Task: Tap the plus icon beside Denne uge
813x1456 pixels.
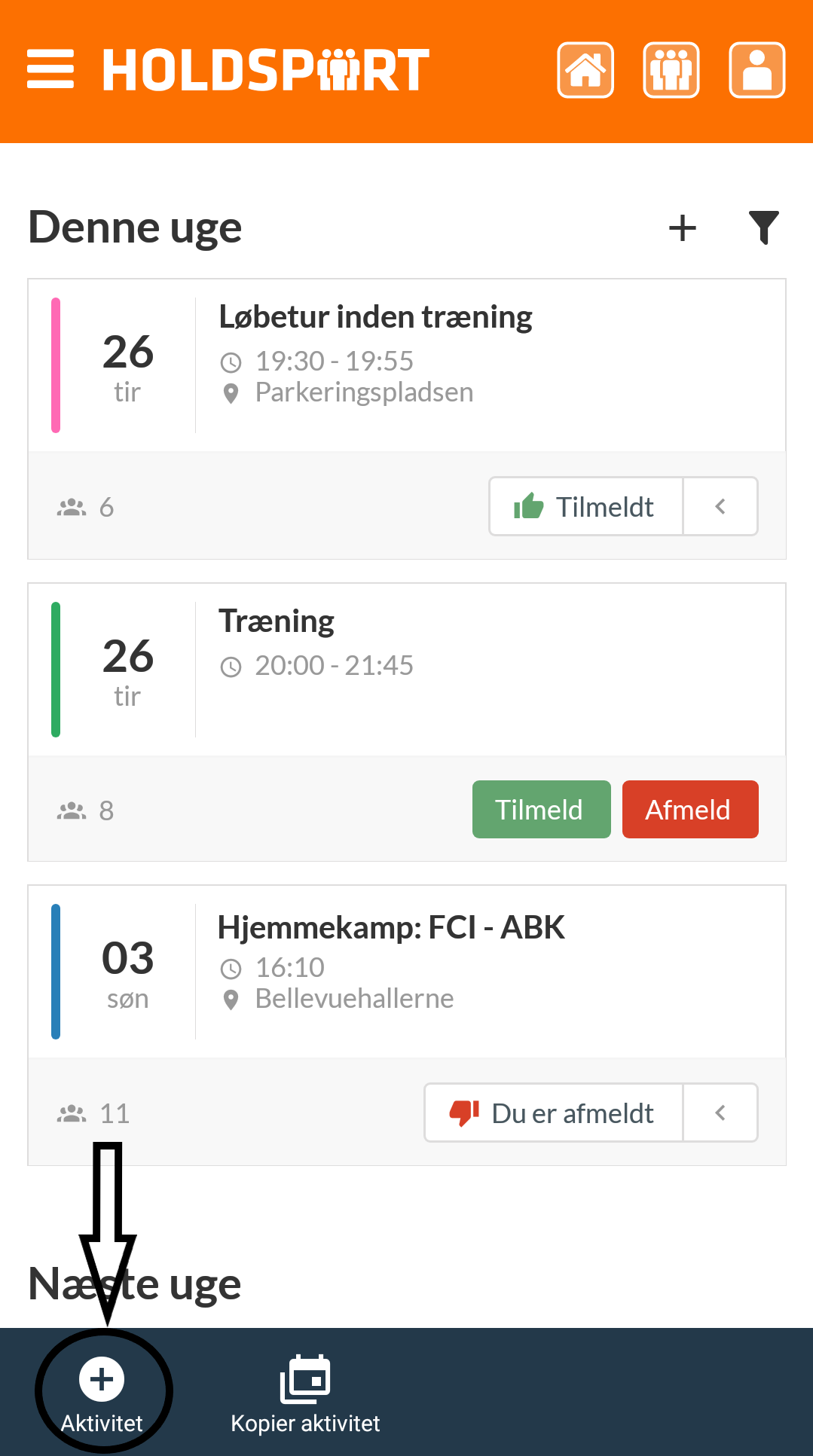Action: [683, 227]
